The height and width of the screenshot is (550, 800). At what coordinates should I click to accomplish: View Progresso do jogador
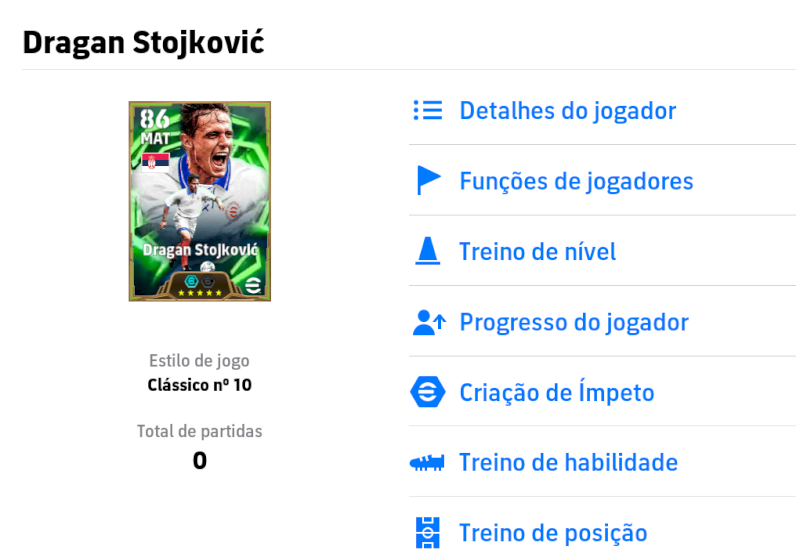(573, 323)
